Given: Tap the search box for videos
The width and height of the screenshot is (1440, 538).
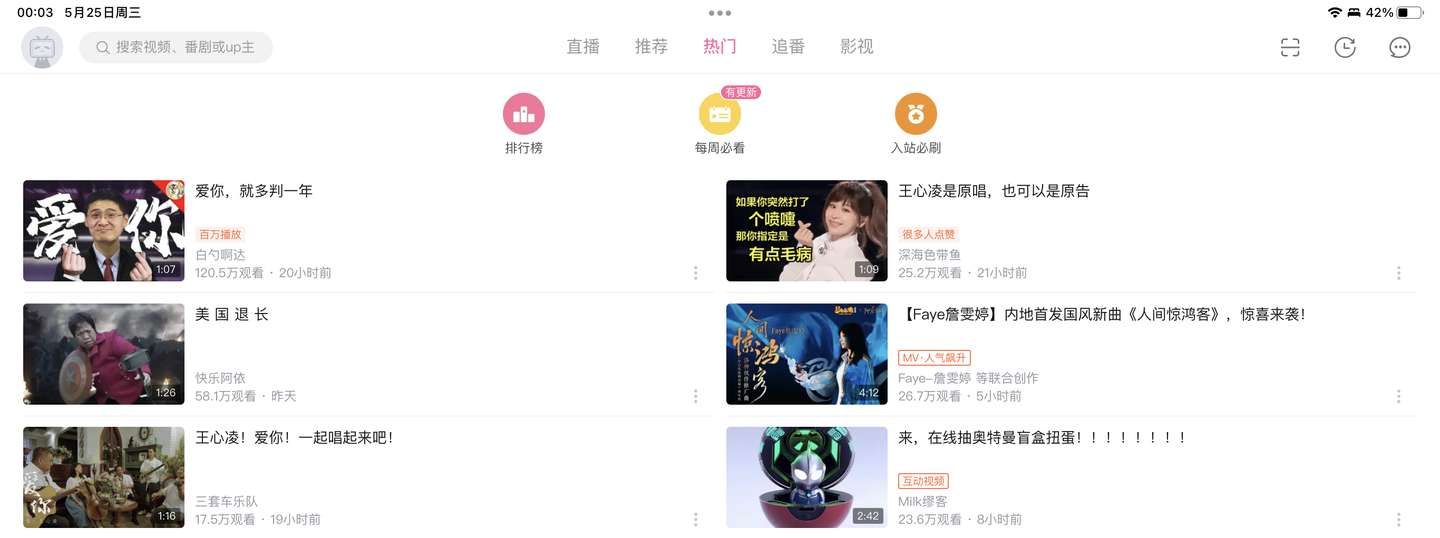Looking at the screenshot, I should point(176,47).
